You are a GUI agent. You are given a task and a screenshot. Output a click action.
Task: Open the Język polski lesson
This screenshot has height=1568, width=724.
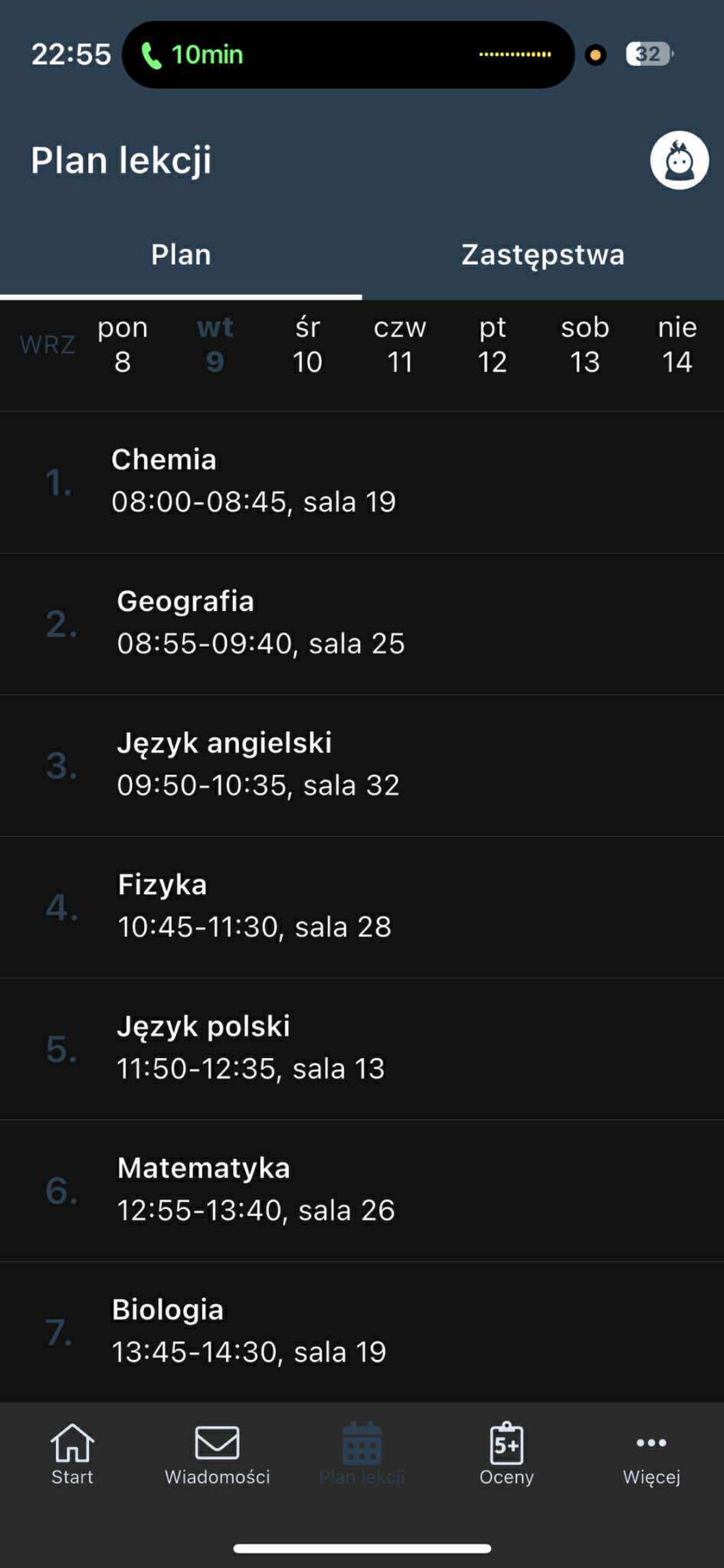point(362,1048)
